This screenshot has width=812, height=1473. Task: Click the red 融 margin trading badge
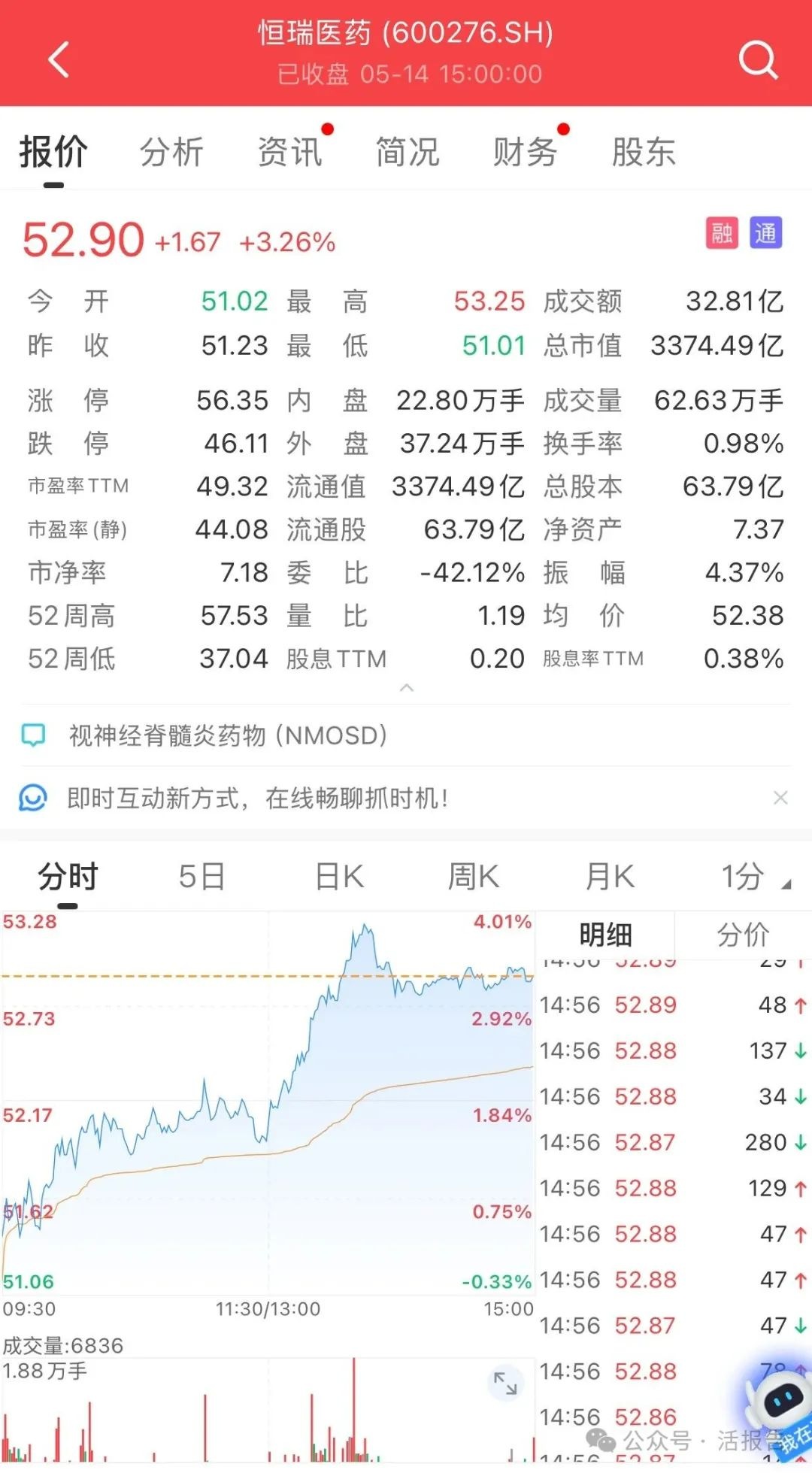click(720, 235)
